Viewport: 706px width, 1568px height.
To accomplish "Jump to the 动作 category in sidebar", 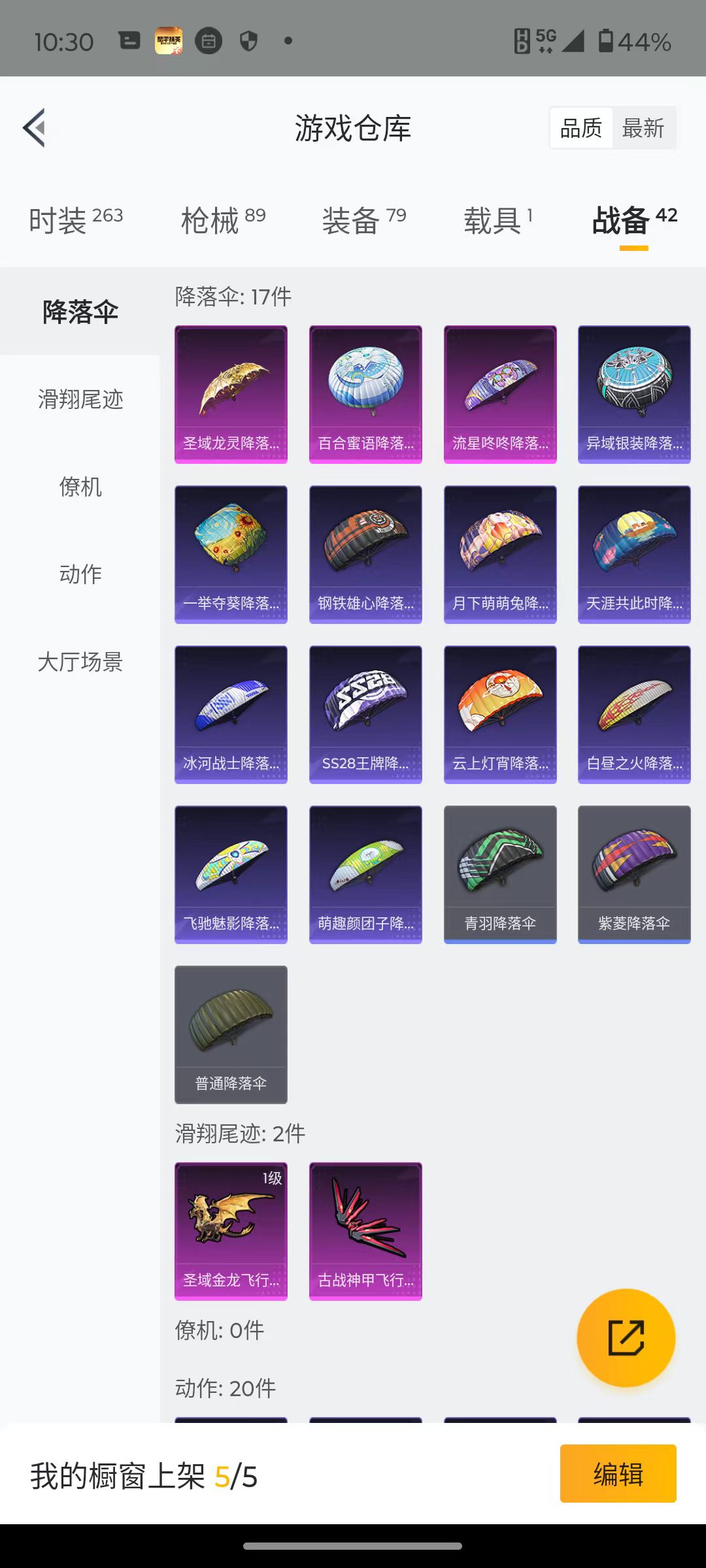I will (80, 574).
